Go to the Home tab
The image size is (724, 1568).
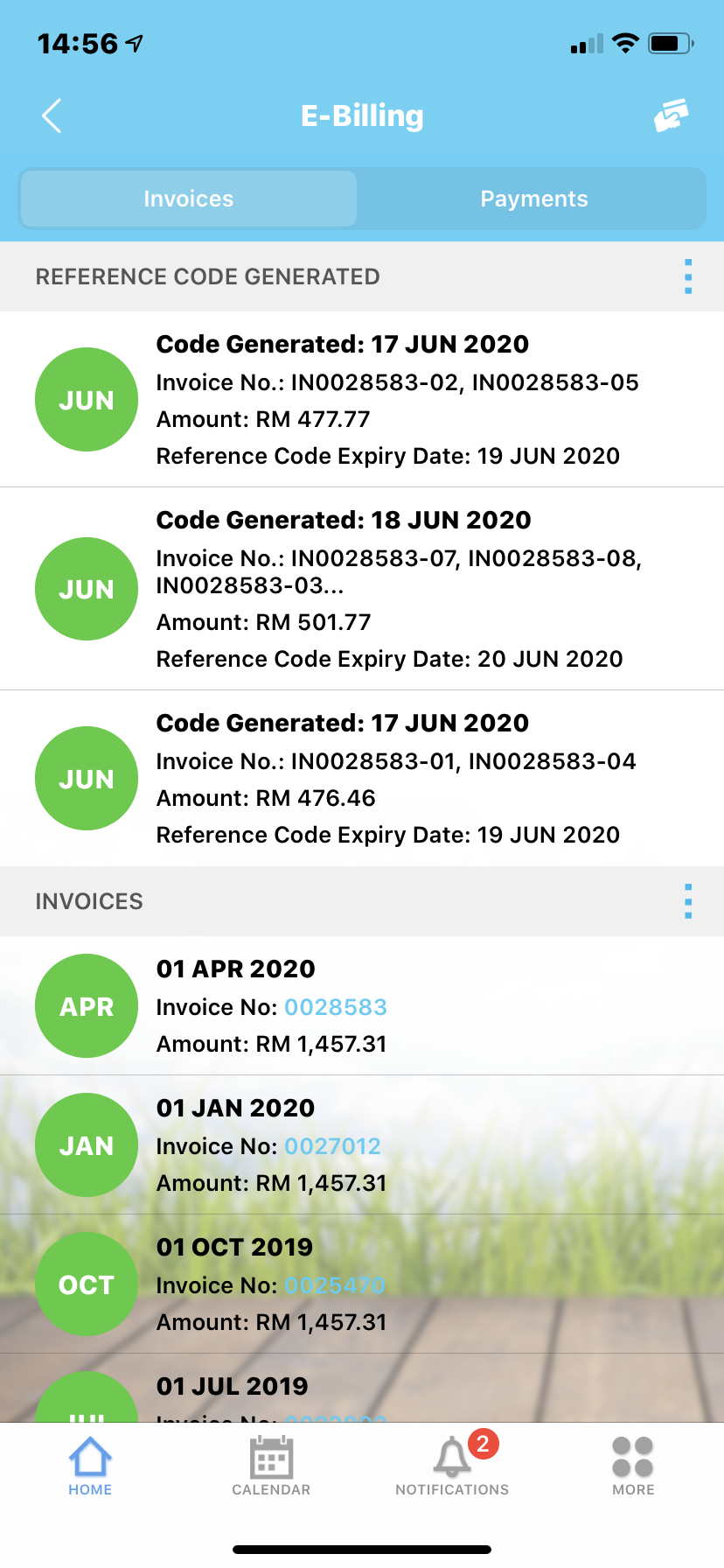90,1466
